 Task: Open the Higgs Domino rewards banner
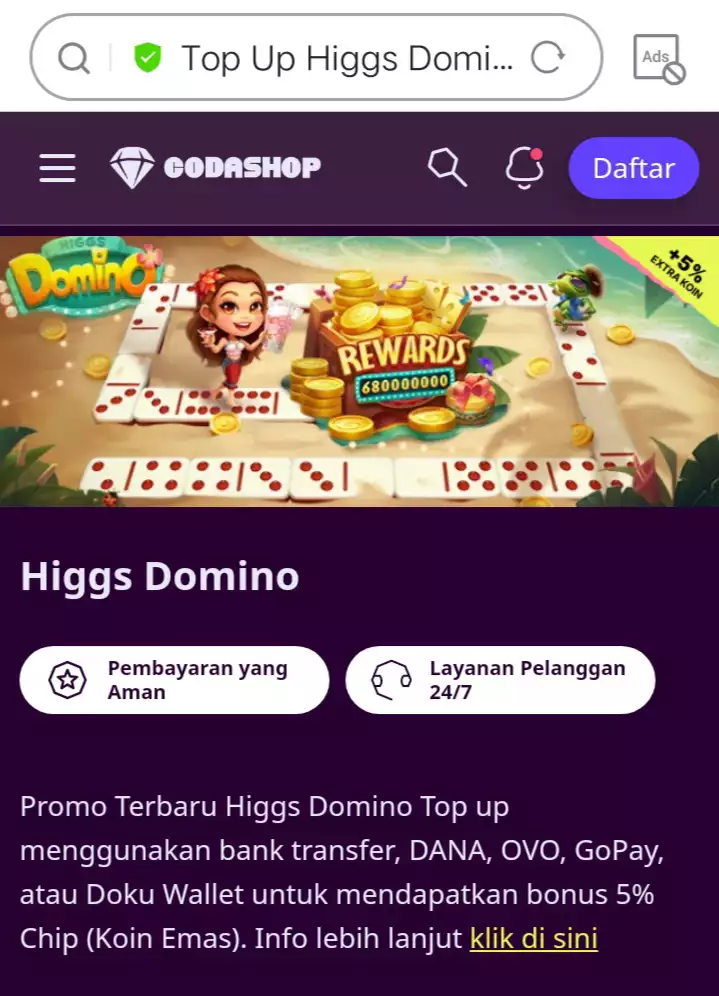359,372
